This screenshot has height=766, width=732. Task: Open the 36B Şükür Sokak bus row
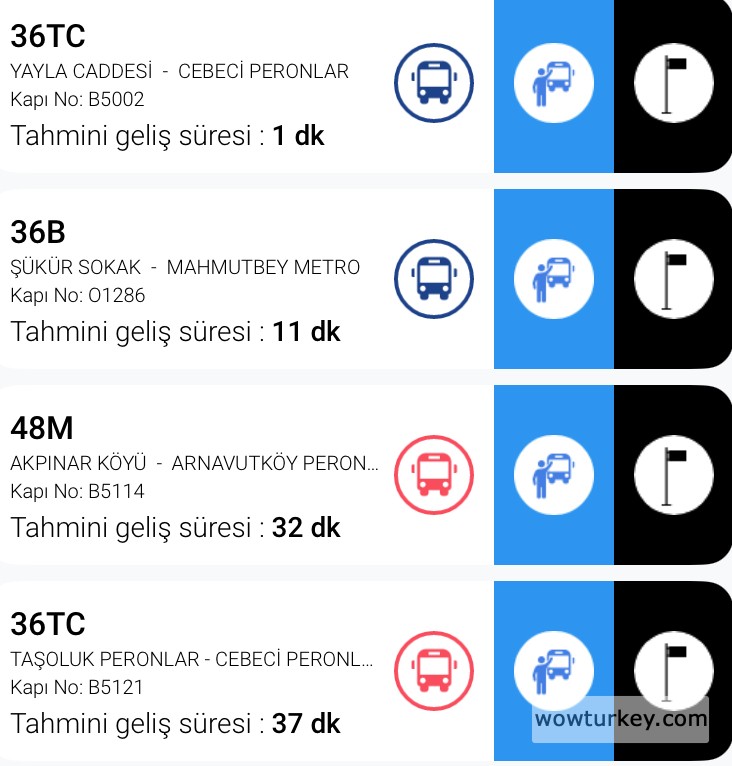coord(200,279)
